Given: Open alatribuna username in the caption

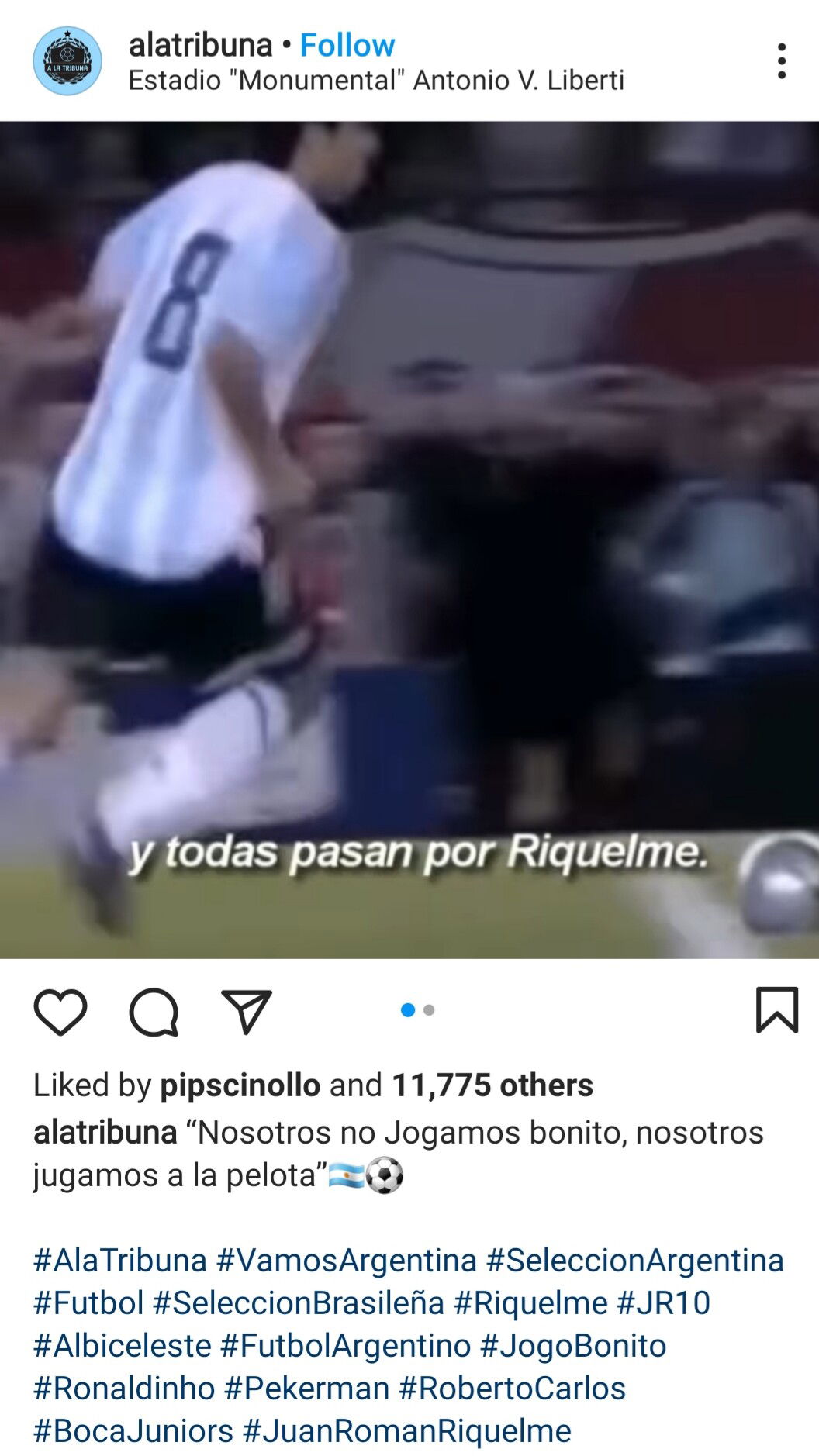Looking at the screenshot, I should (x=105, y=1133).
